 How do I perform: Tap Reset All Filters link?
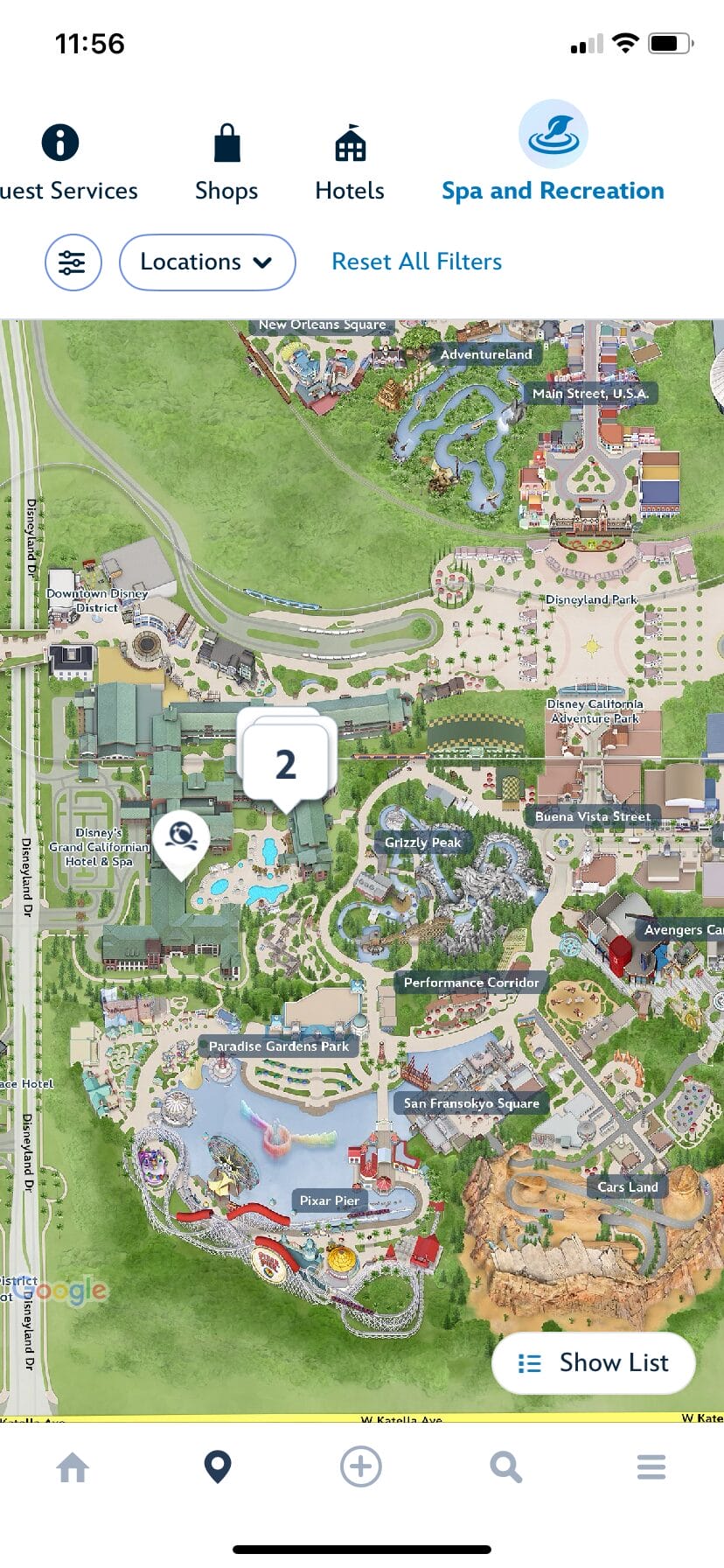(416, 262)
